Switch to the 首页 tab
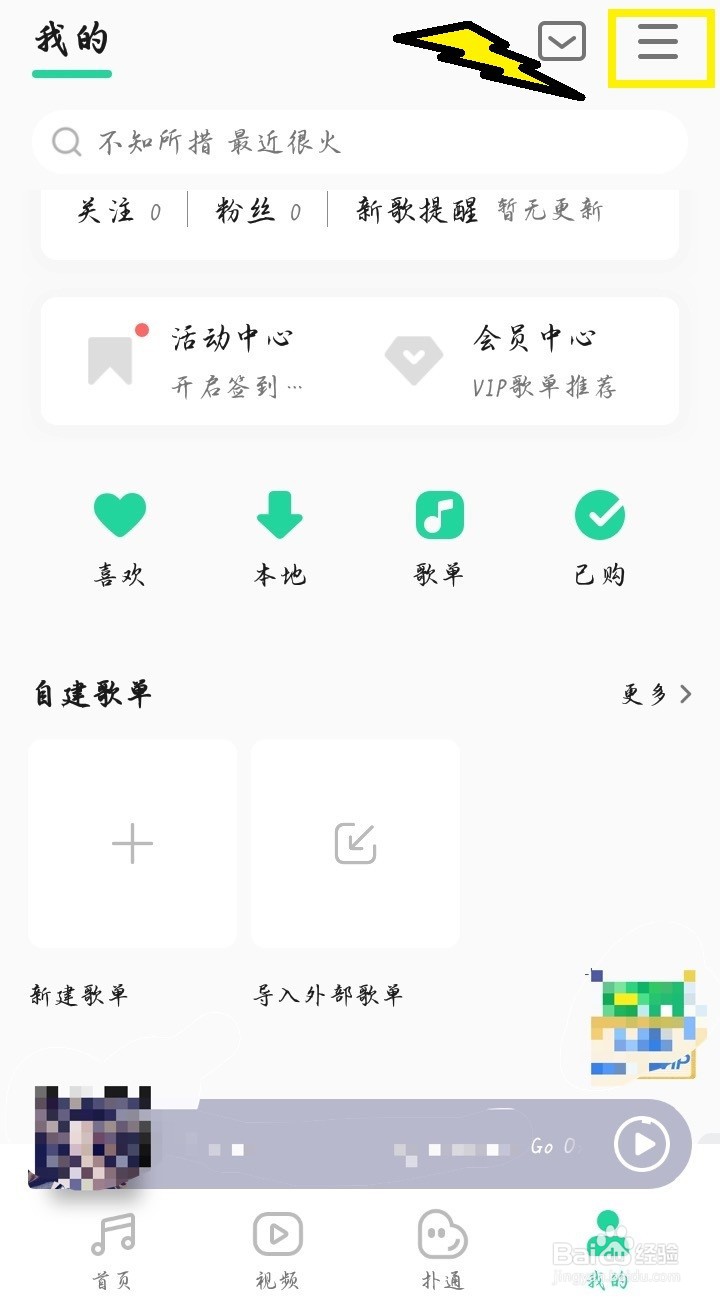 point(112,1250)
